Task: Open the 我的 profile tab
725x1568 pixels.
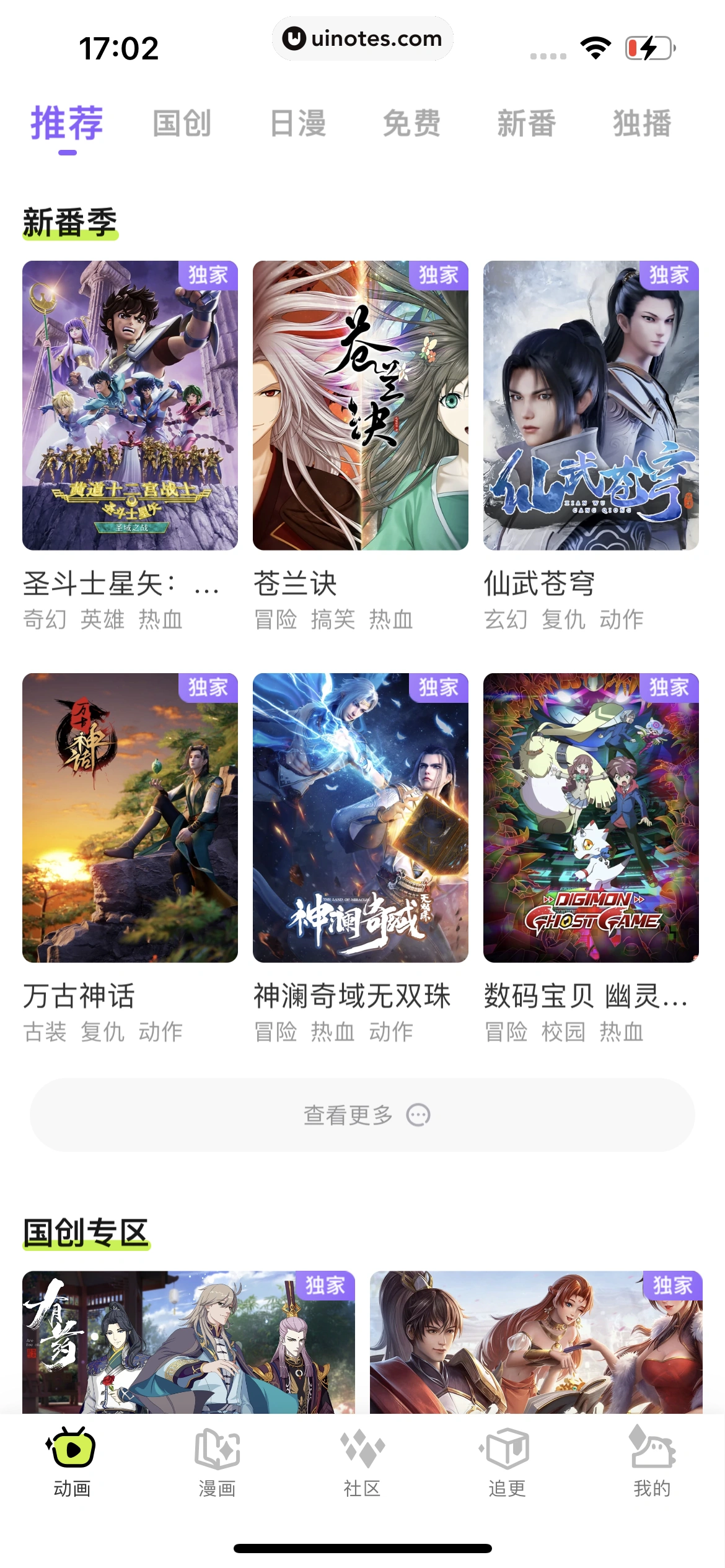Action: click(652, 1461)
